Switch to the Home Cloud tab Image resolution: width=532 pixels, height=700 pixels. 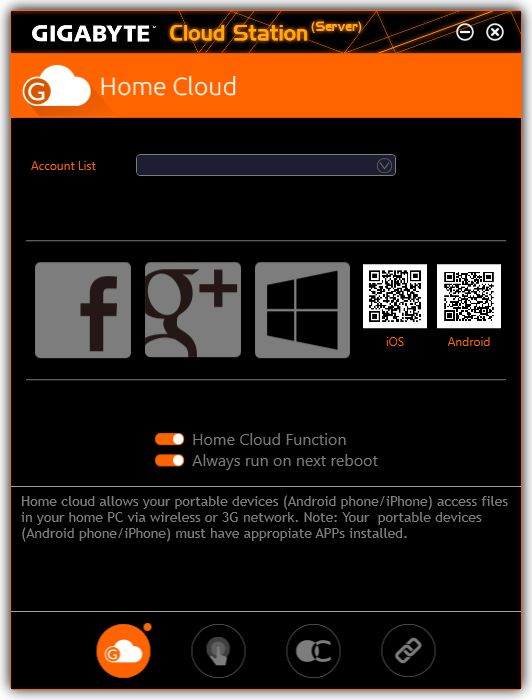tap(124, 651)
